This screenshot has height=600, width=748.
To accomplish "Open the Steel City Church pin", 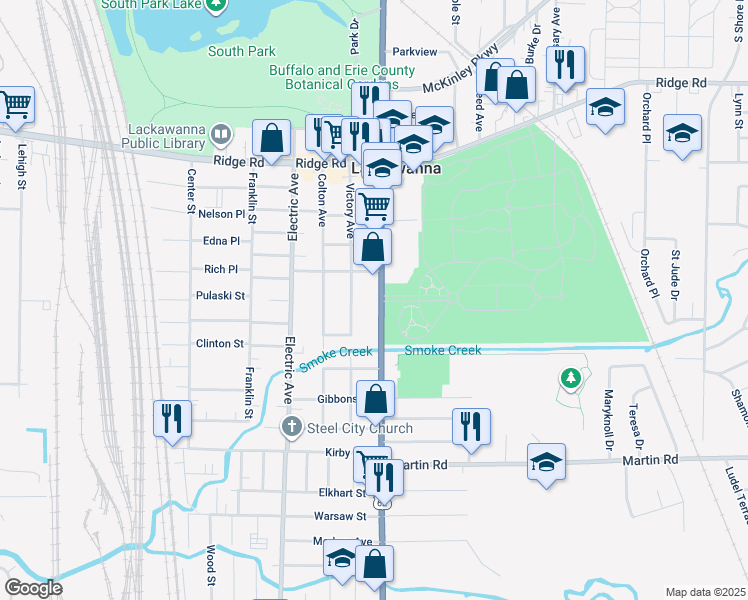I will tap(292, 427).
